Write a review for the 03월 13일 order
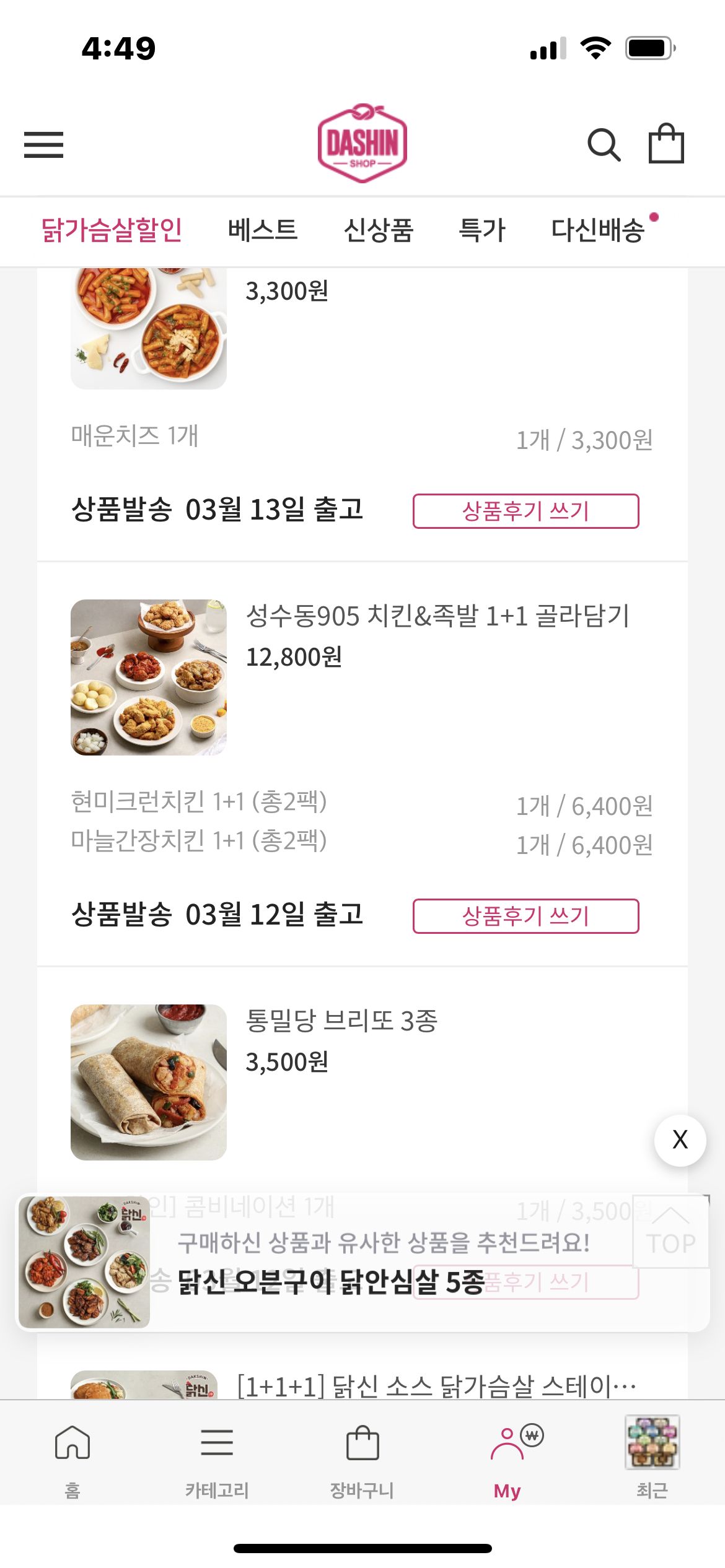Viewport: 725px width, 1568px height. click(x=525, y=511)
